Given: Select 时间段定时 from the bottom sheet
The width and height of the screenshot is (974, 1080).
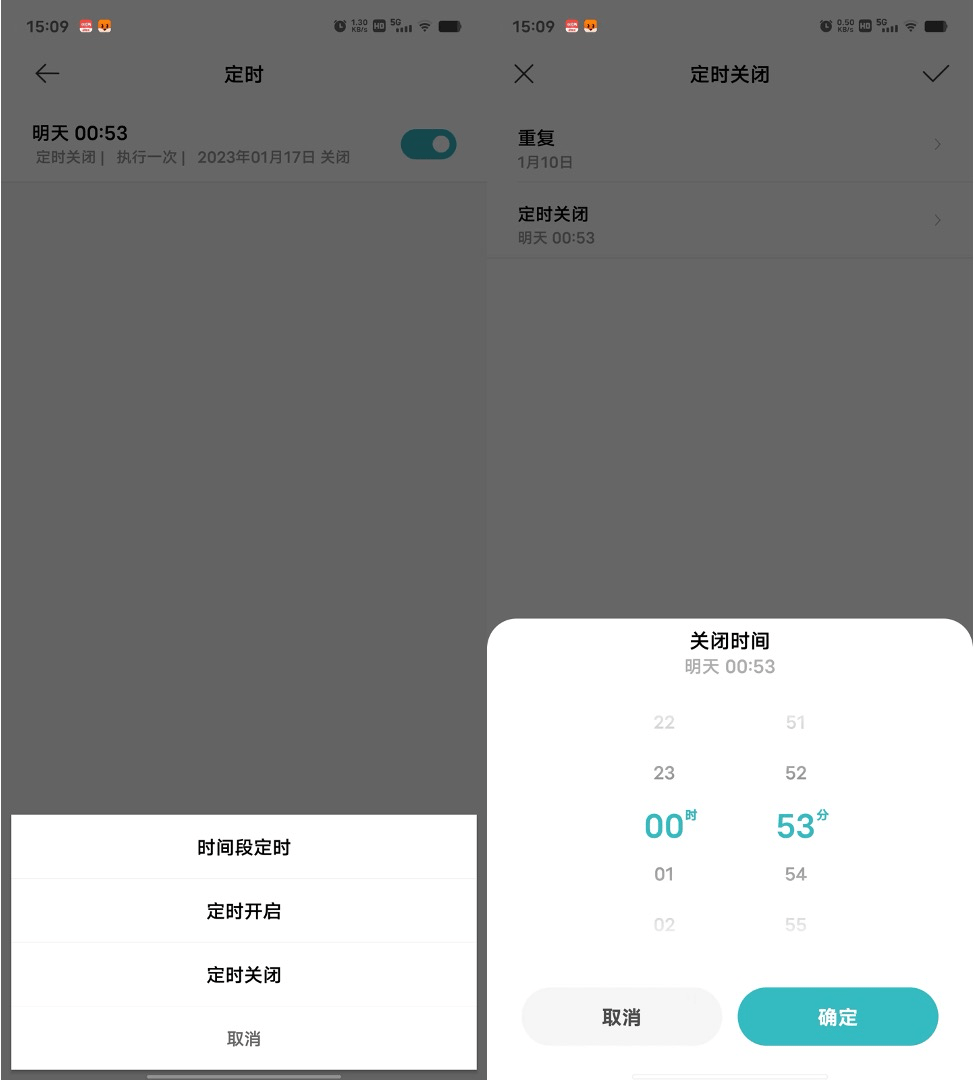Looking at the screenshot, I should point(242,846).
